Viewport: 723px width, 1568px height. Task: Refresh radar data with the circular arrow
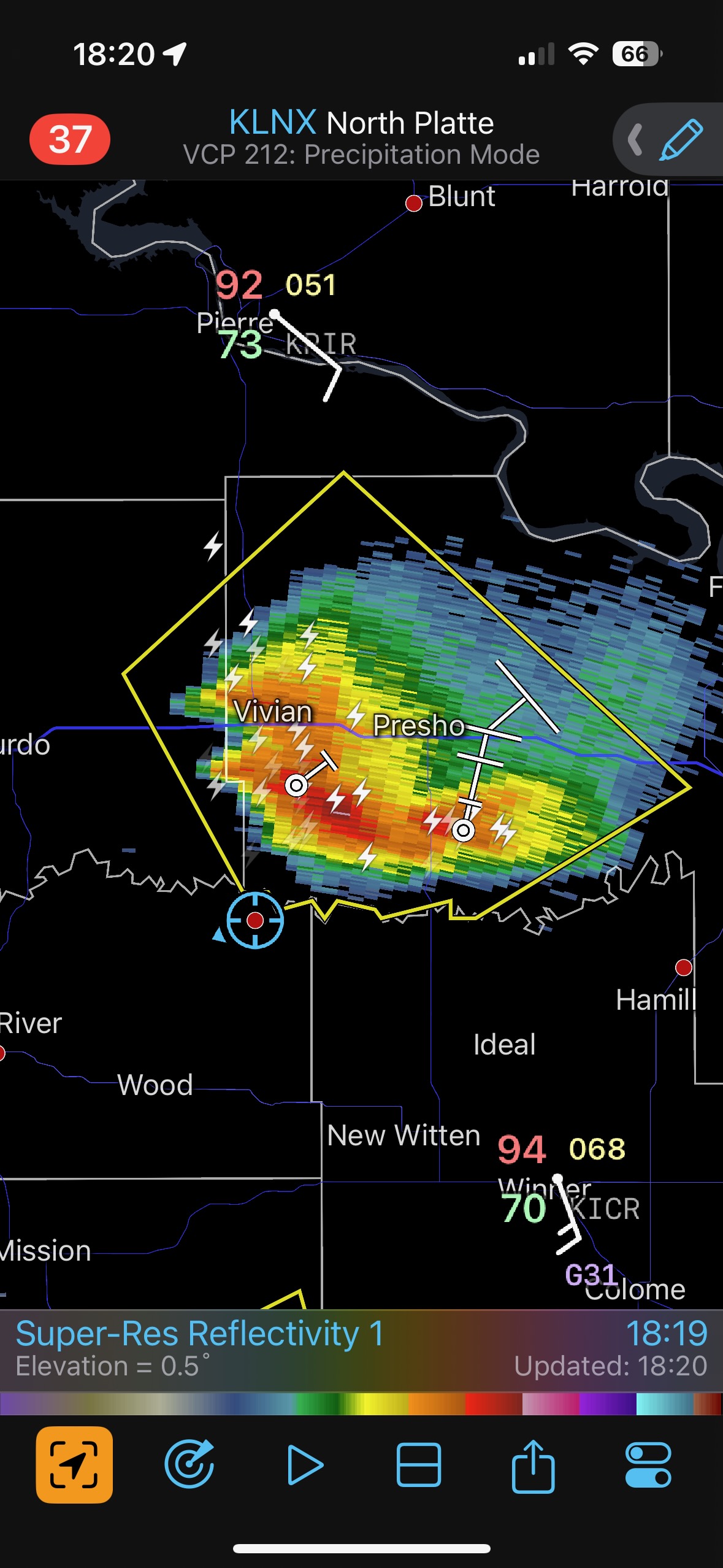pos(189,1464)
